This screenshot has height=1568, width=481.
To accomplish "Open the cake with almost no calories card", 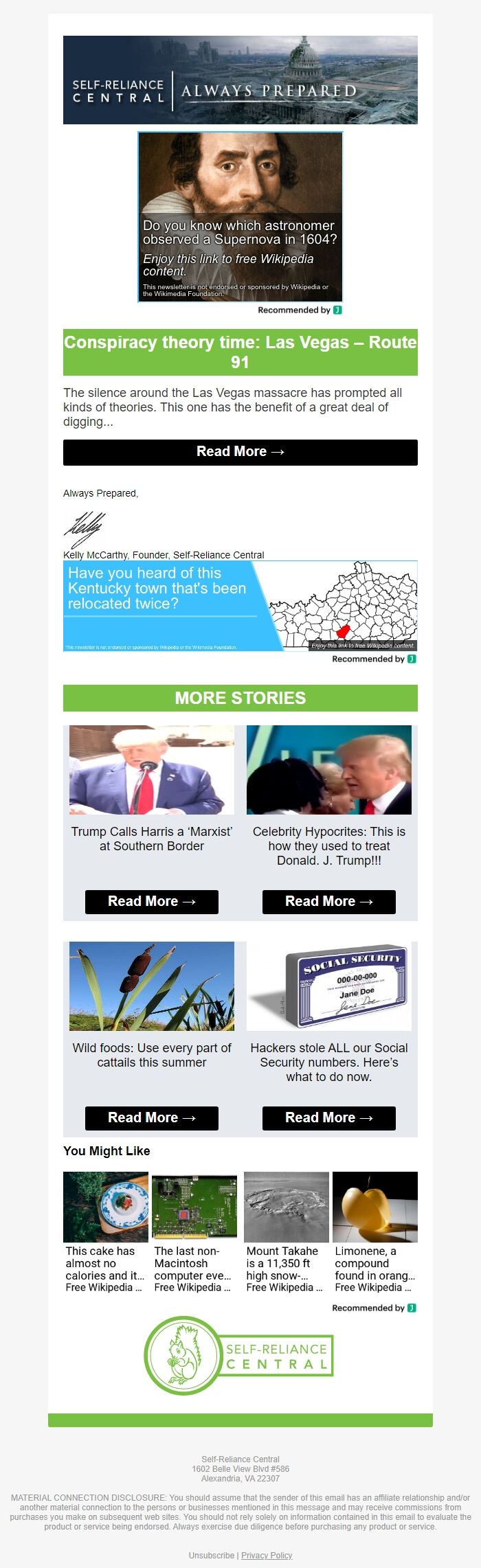I will [x=105, y=1232].
